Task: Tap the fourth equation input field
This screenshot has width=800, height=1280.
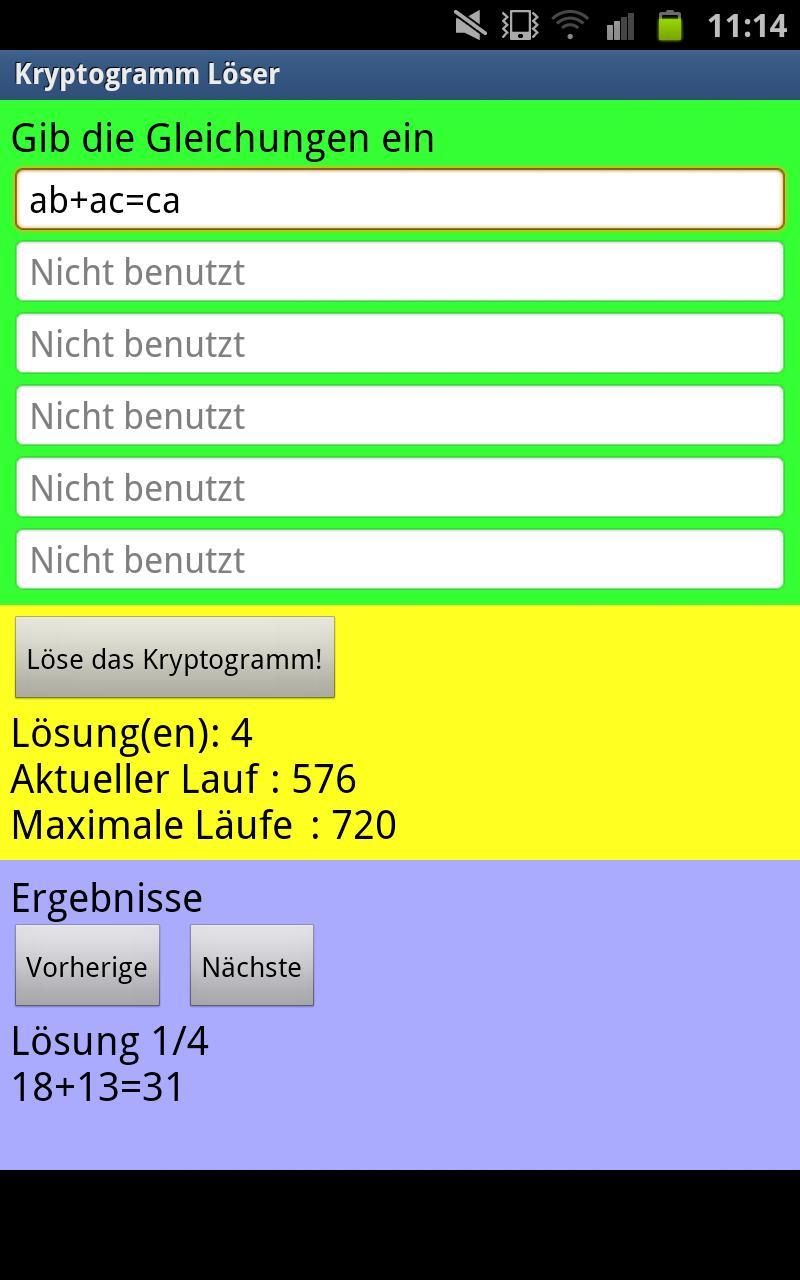Action: [399, 416]
